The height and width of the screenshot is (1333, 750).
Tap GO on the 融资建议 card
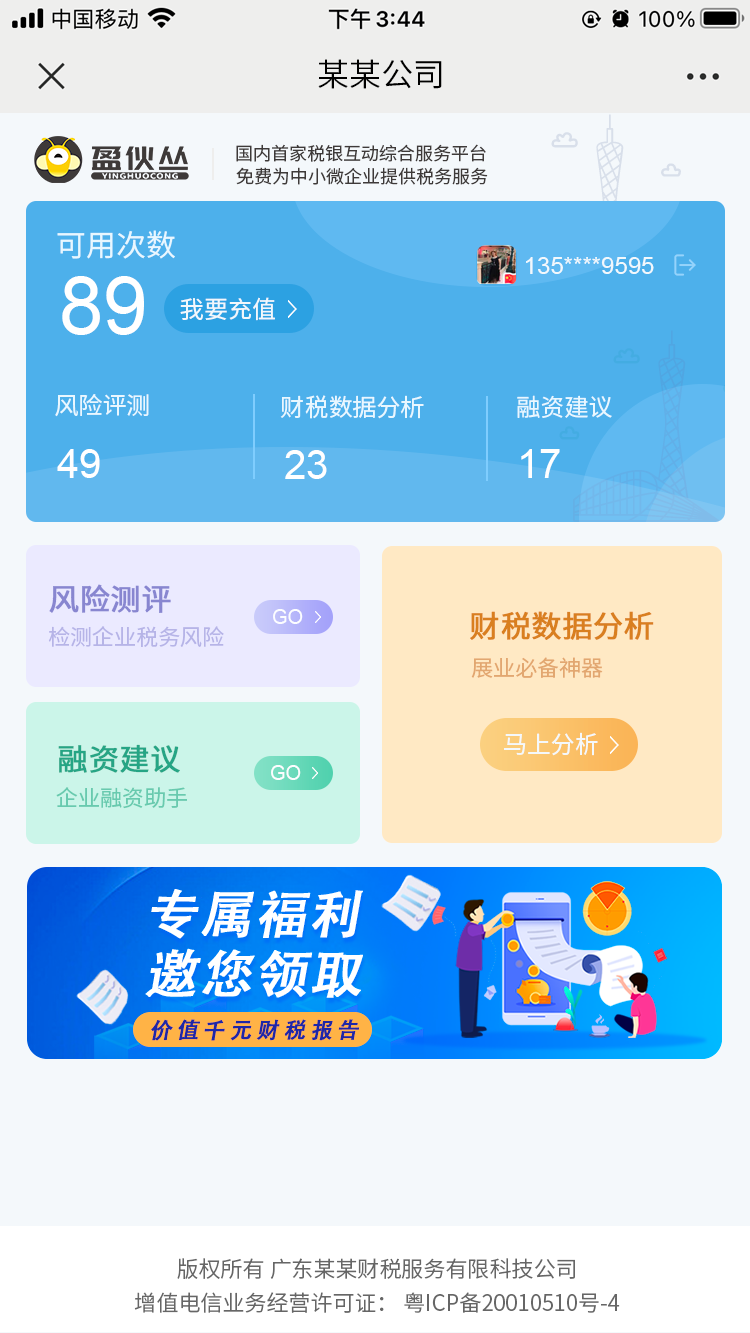(293, 773)
